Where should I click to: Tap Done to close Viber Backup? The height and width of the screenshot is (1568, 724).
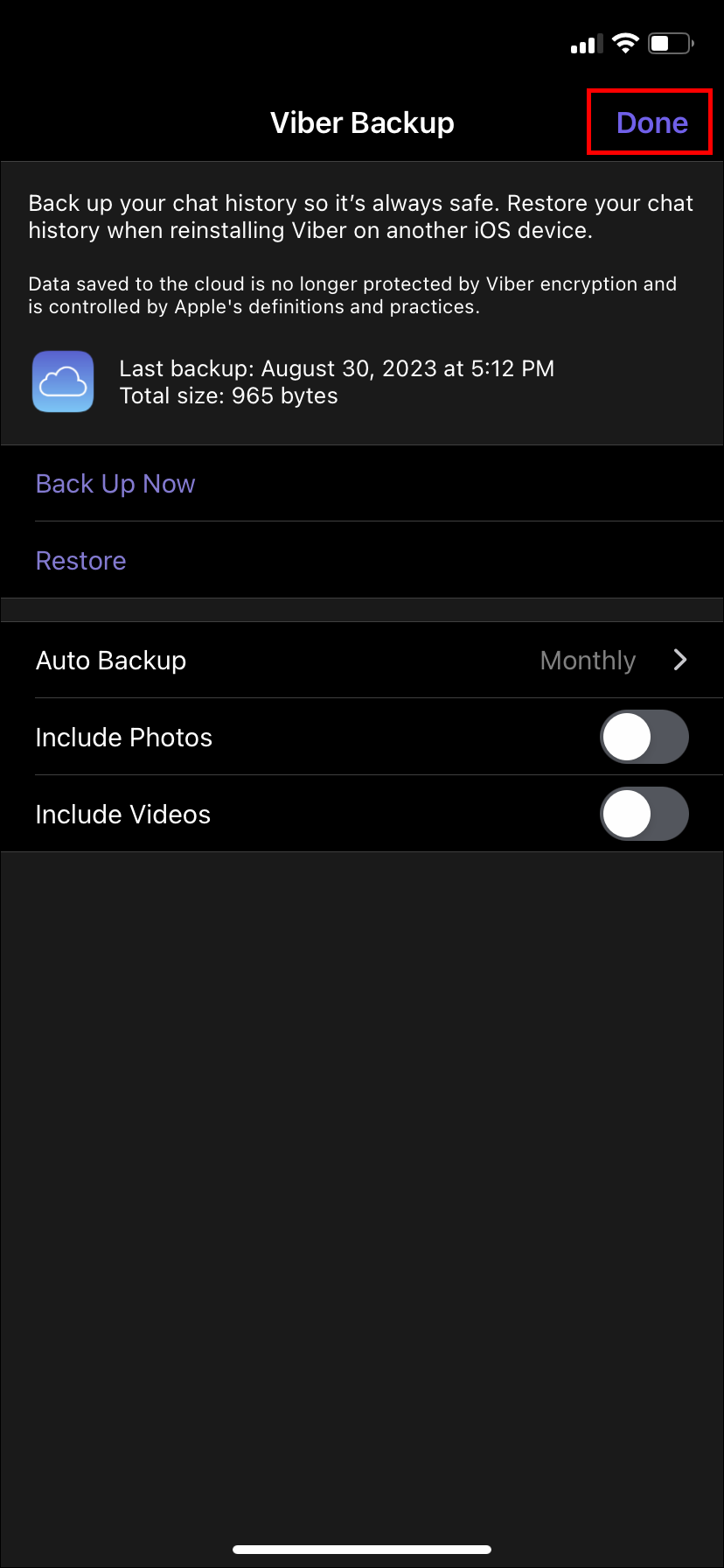pos(651,123)
